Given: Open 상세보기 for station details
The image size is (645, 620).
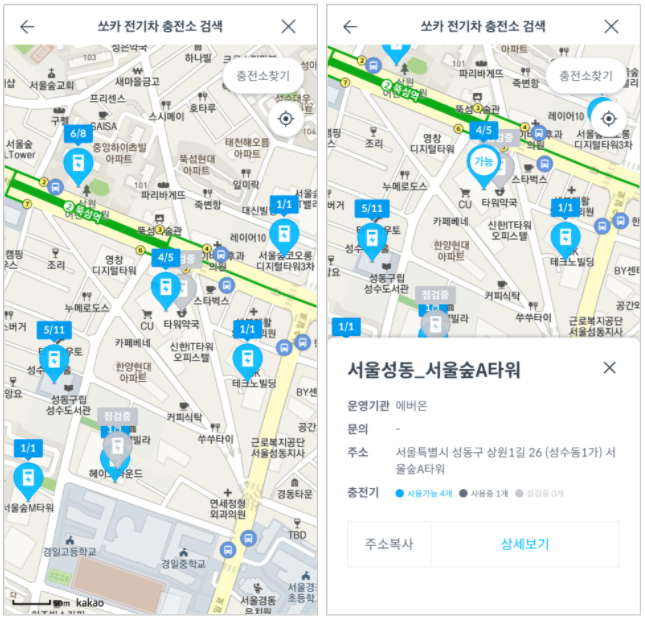Looking at the screenshot, I should tap(525, 544).
